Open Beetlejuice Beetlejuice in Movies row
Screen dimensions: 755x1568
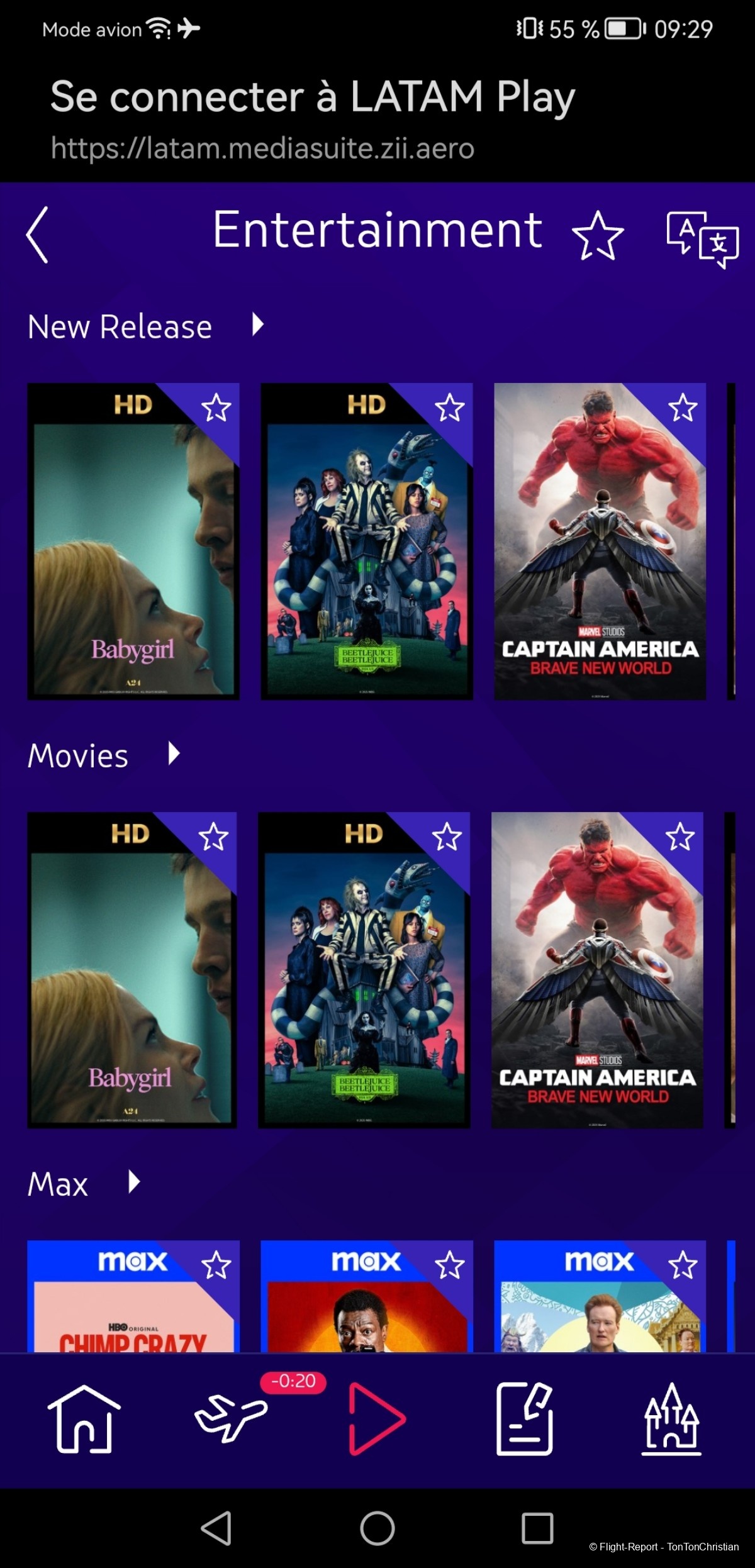(364, 987)
